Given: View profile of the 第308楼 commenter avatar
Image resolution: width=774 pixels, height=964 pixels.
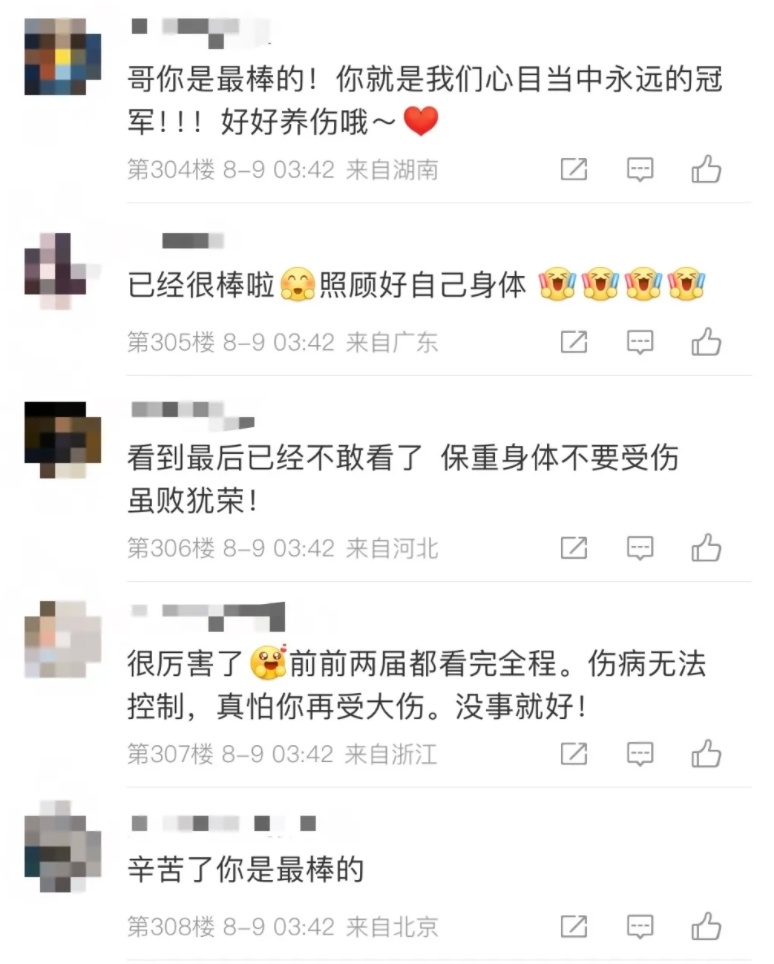Looking at the screenshot, I should tap(62, 846).
